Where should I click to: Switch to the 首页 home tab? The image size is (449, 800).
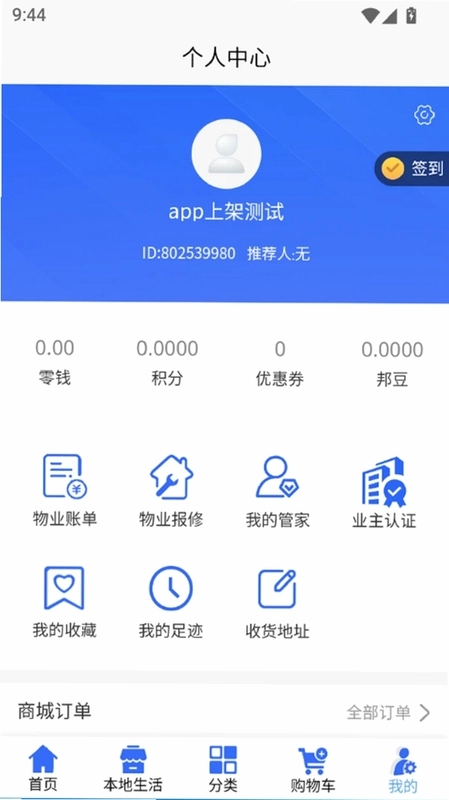point(43,768)
